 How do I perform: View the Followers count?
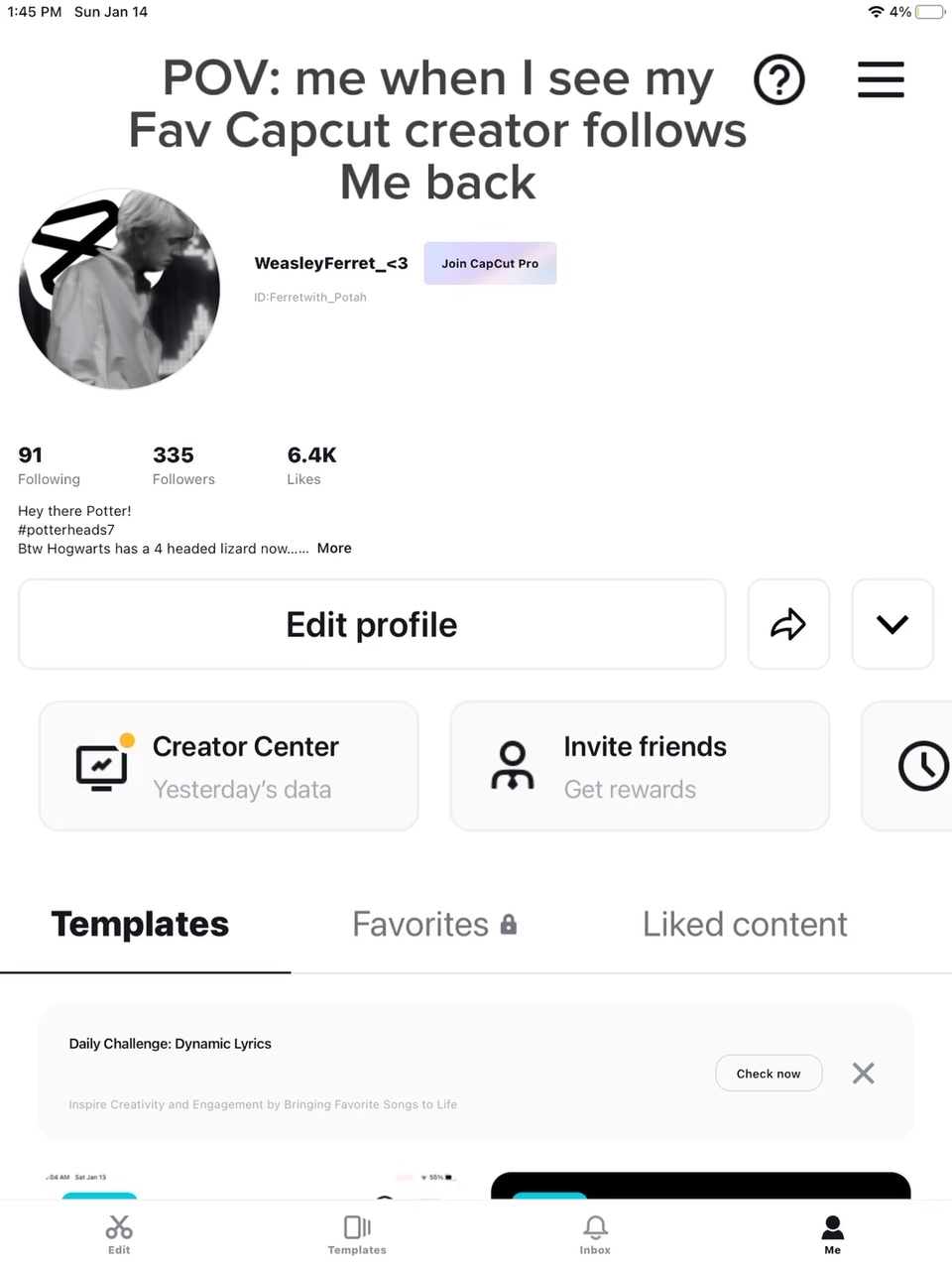click(x=182, y=464)
